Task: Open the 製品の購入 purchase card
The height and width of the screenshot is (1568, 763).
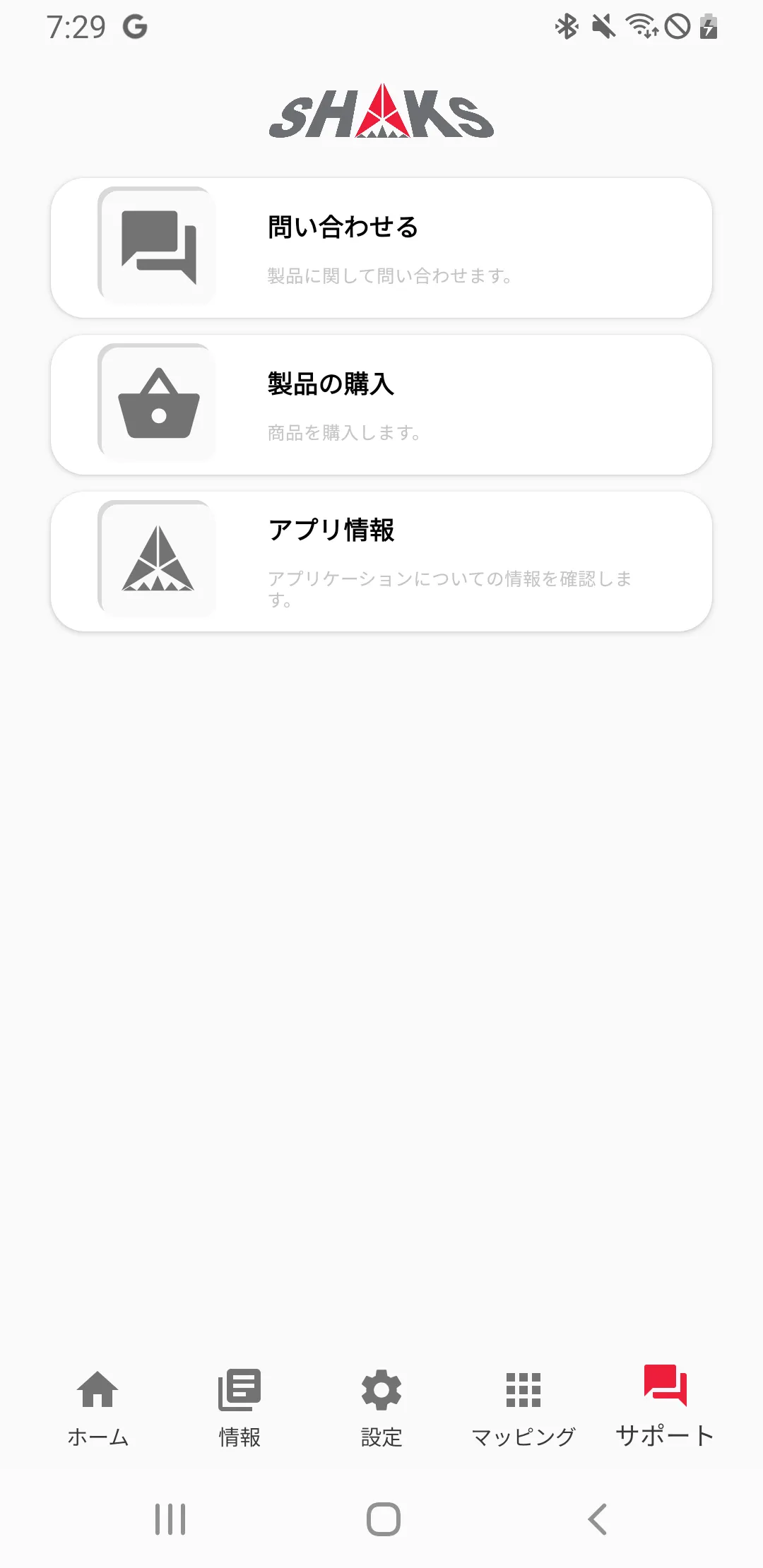Action: point(381,405)
